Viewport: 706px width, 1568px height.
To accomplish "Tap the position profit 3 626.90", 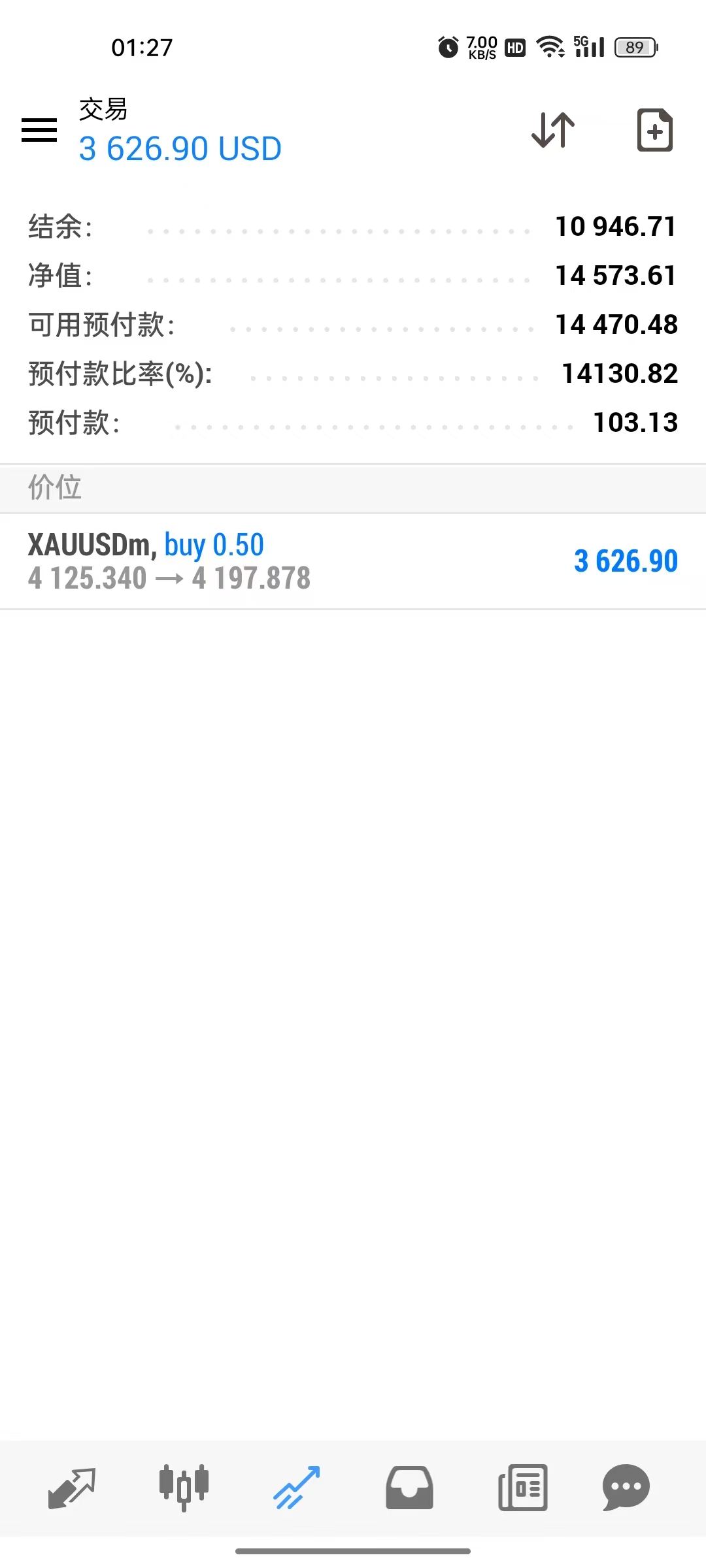I will [627, 561].
